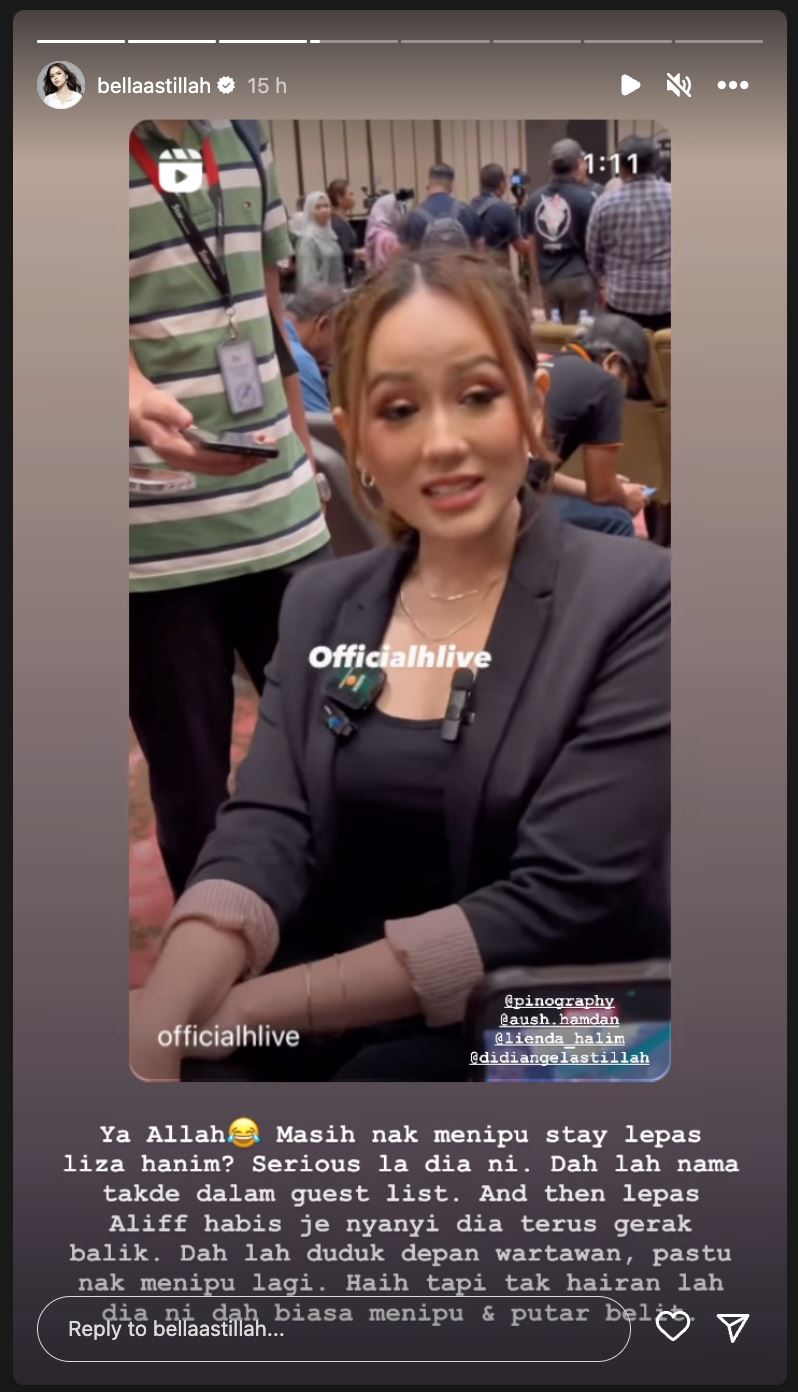Unmute the story audio
This screenshot has height=1392, width=798.
click(x=679, y=85)
